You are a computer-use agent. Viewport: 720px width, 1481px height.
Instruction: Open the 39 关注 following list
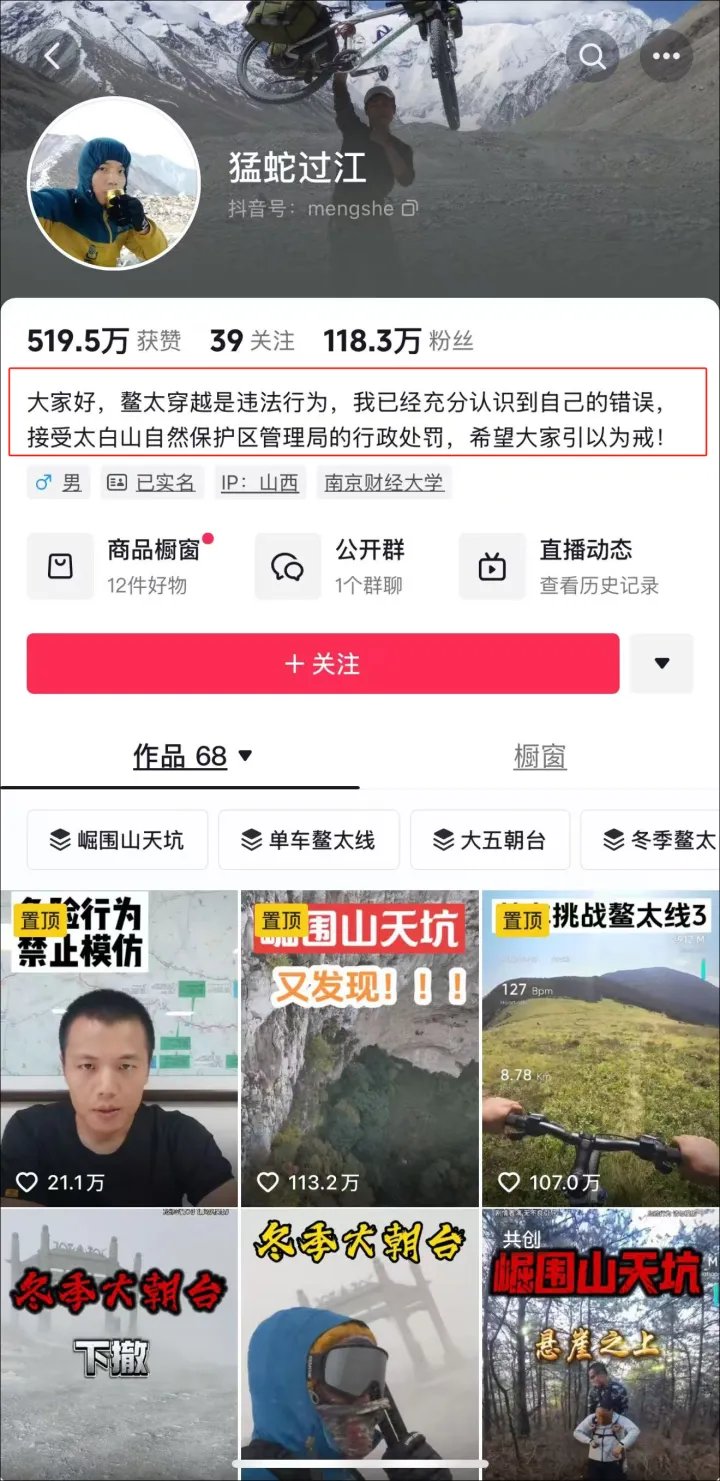[x=252, y=341]
